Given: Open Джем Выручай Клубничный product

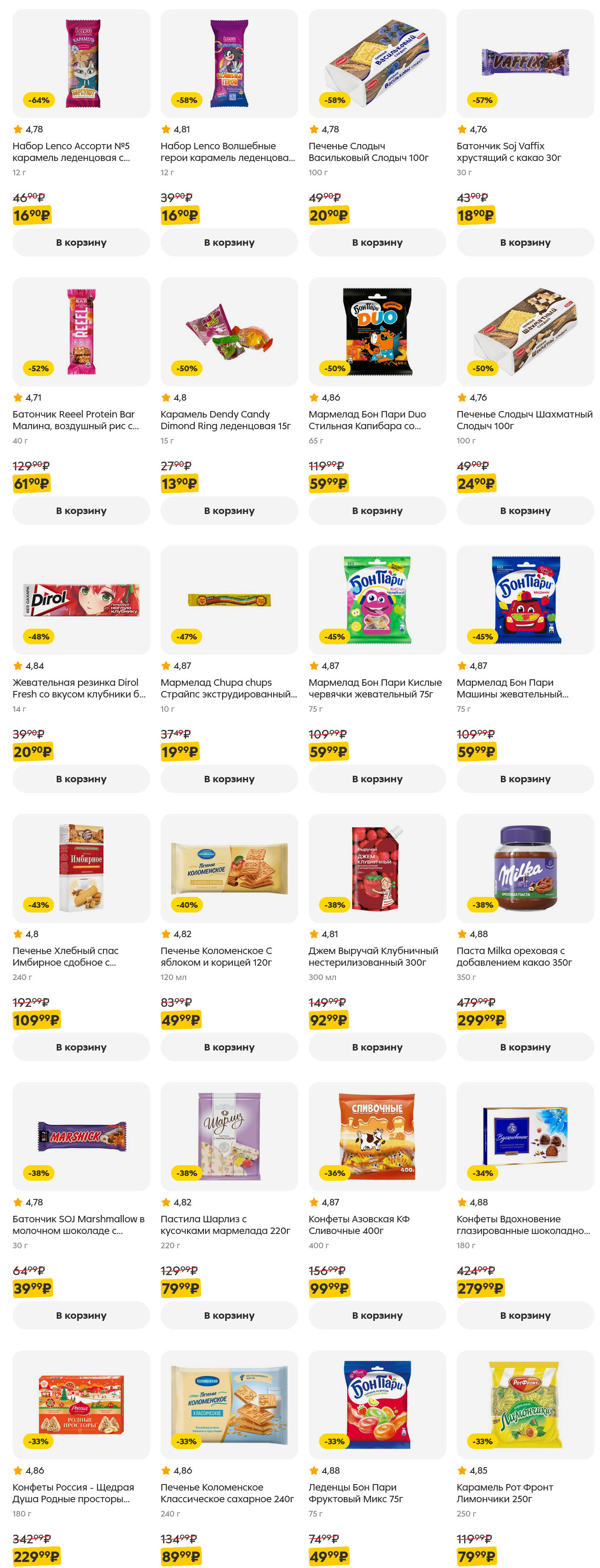Looking at the screenshot, I should pos(377,869).
